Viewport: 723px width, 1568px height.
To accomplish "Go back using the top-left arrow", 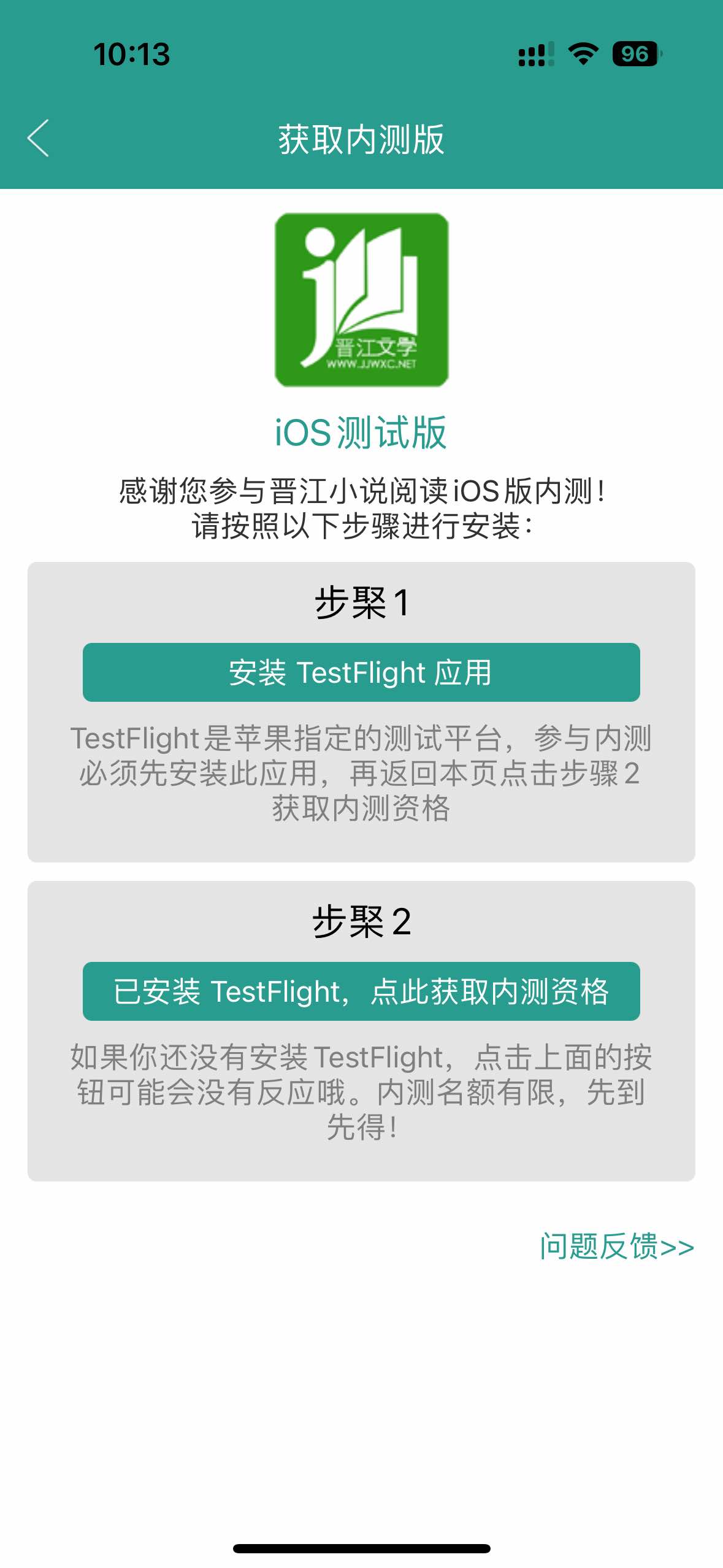I will tap(38, 139).
